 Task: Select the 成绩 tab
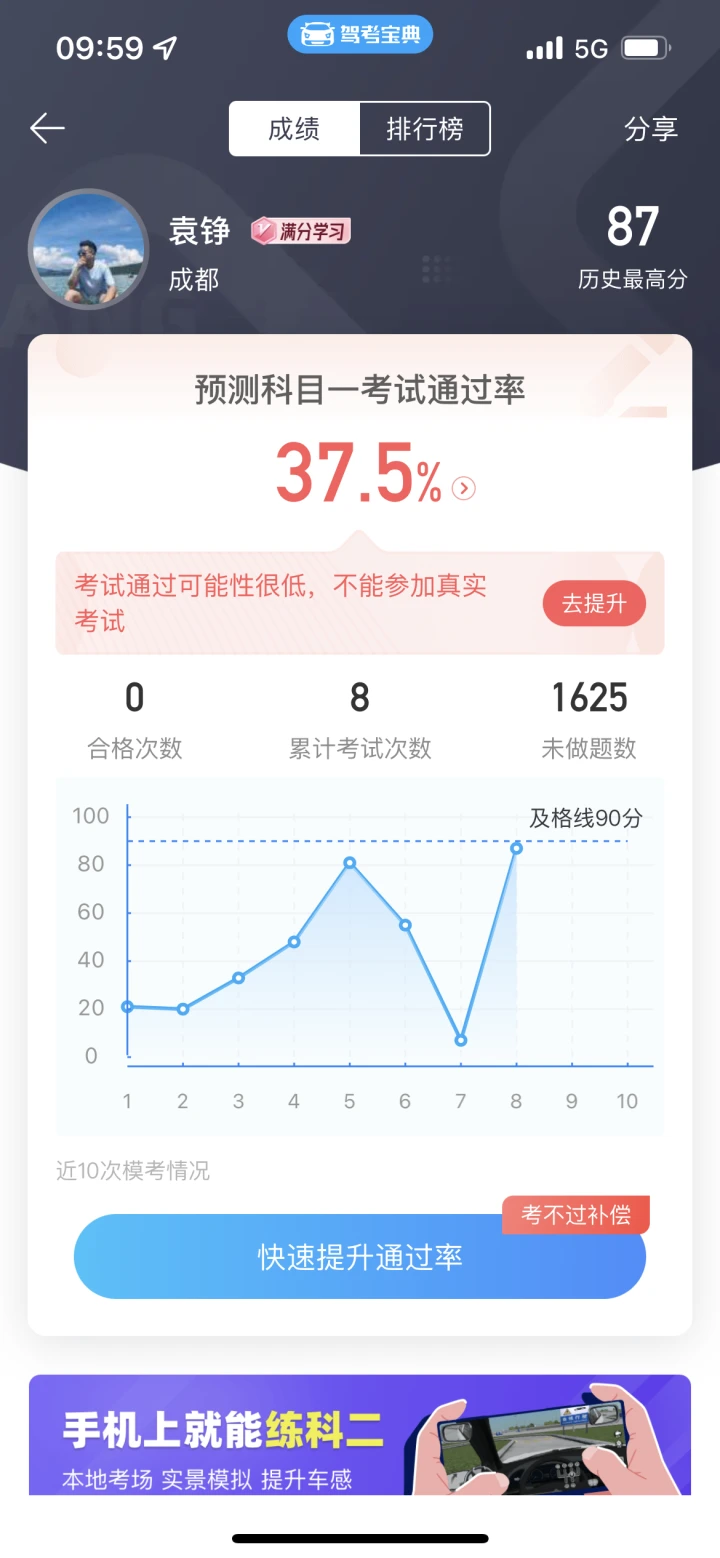pyautogui.click(x=294, y=129)
